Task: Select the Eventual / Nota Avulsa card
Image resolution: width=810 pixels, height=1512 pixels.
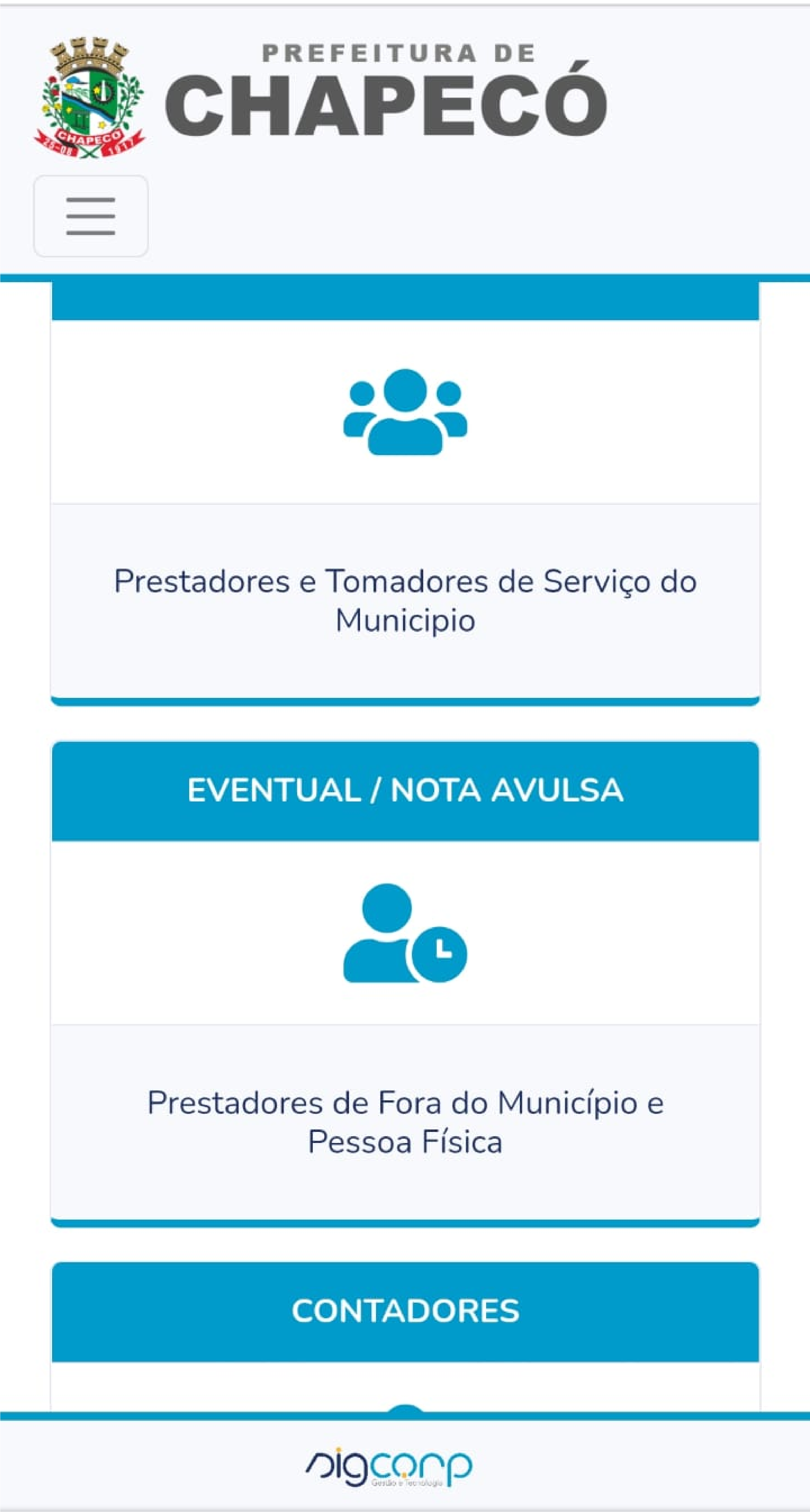Action: (405, 984)
